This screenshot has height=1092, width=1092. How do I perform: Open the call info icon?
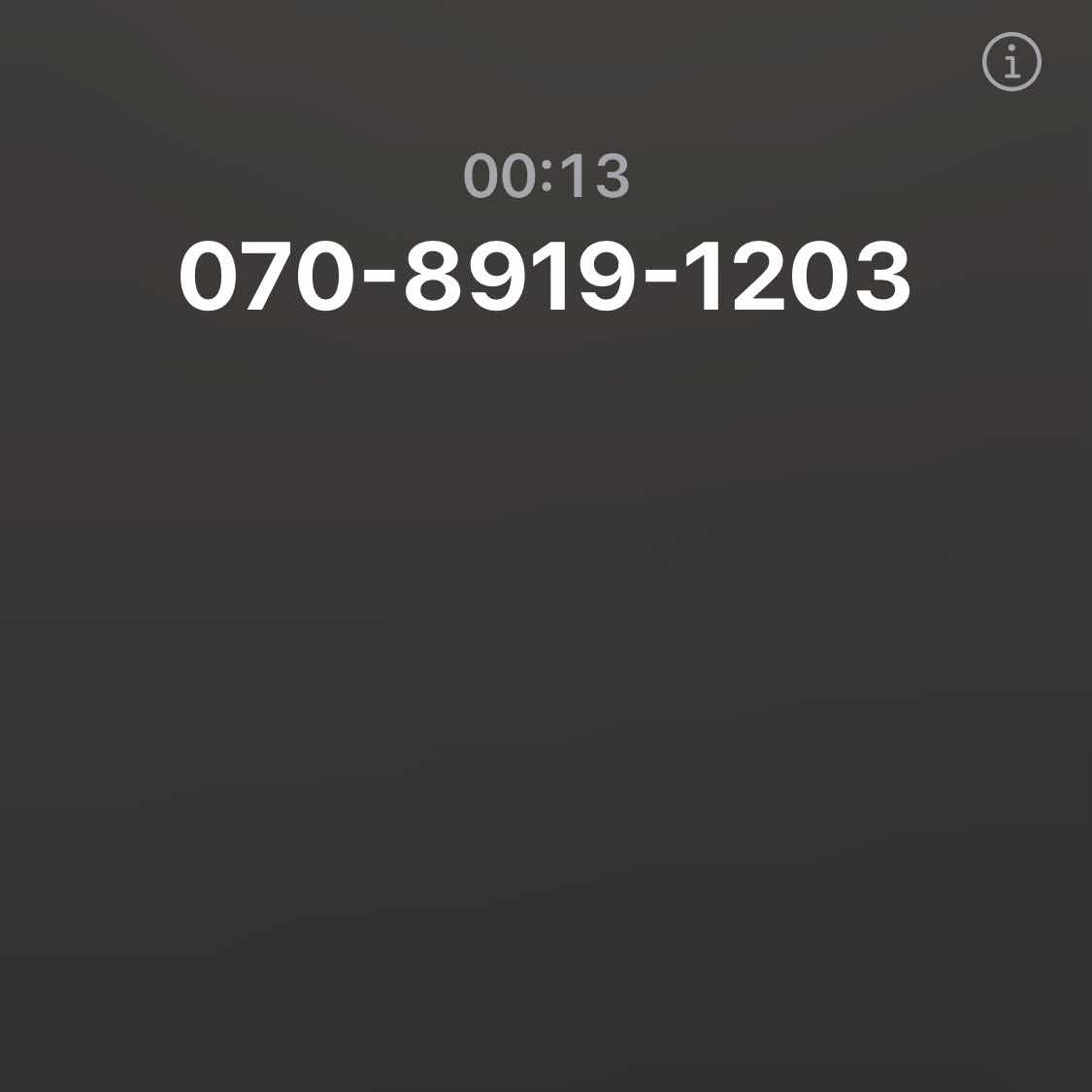1011,63
